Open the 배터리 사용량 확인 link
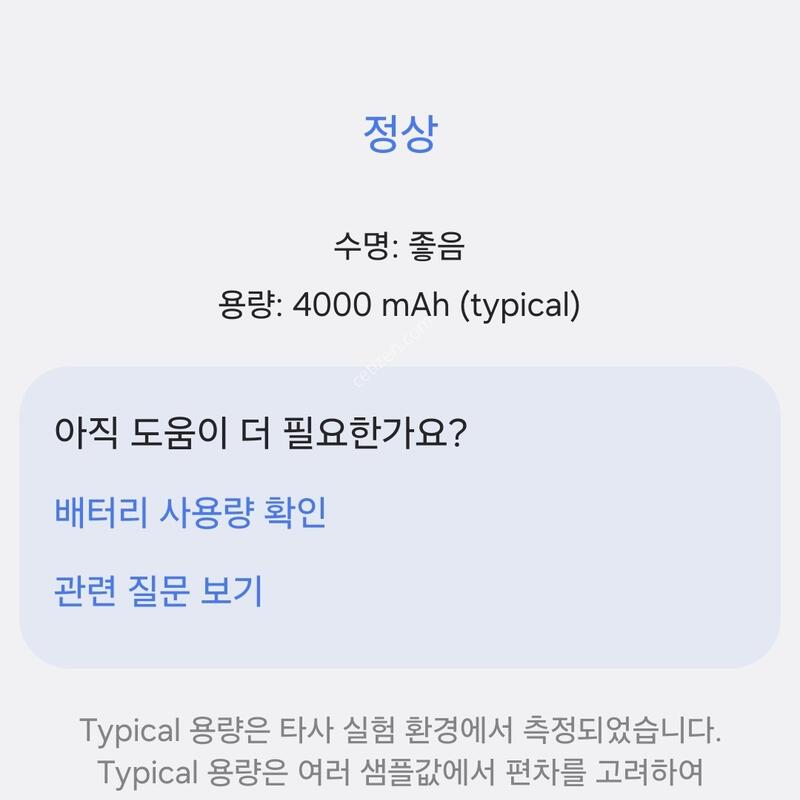This screenshot has height=800, width=800. pyautogui.click(x=189, y=513)
